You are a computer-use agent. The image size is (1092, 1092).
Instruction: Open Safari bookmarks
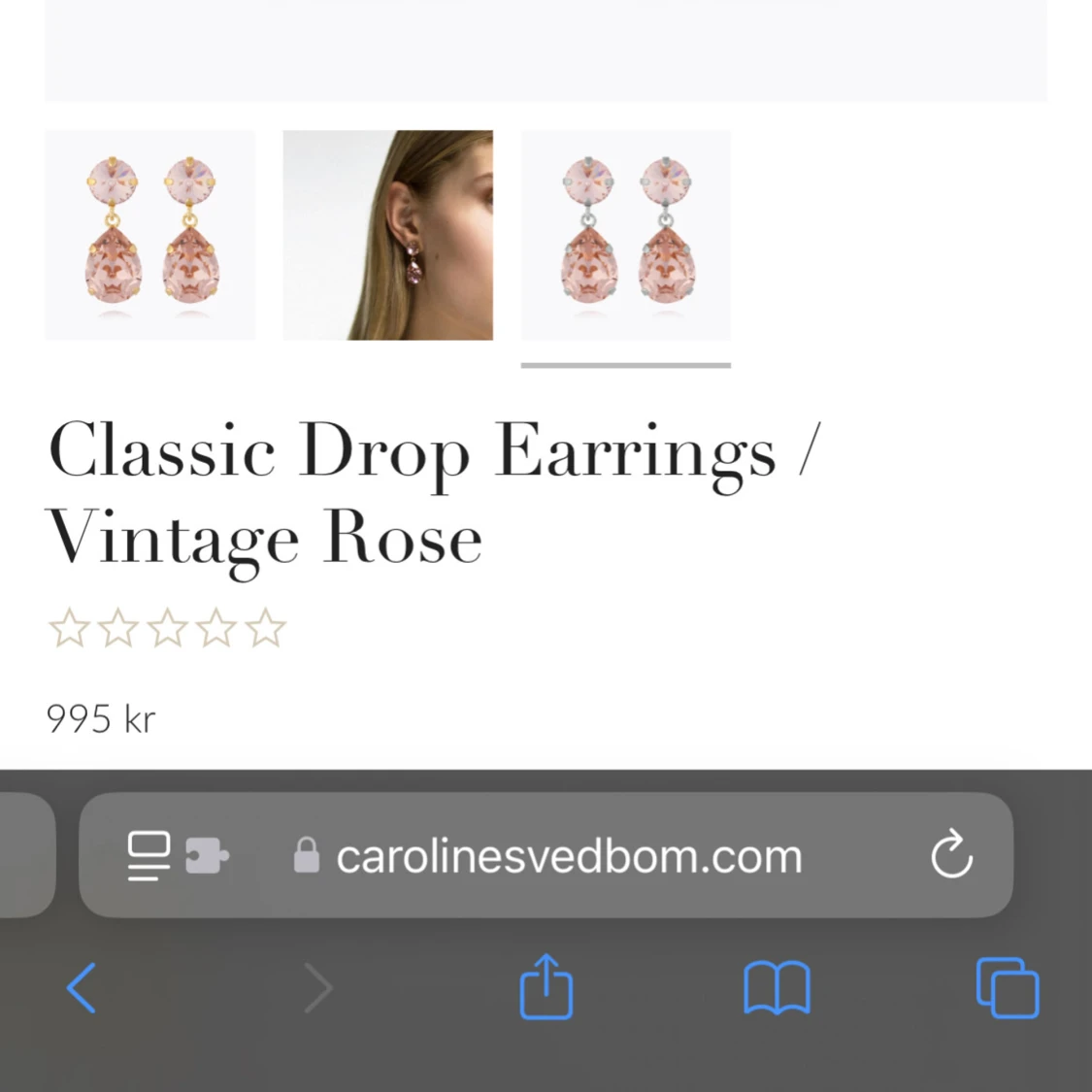pyautogui.click(x=777, y=988)
